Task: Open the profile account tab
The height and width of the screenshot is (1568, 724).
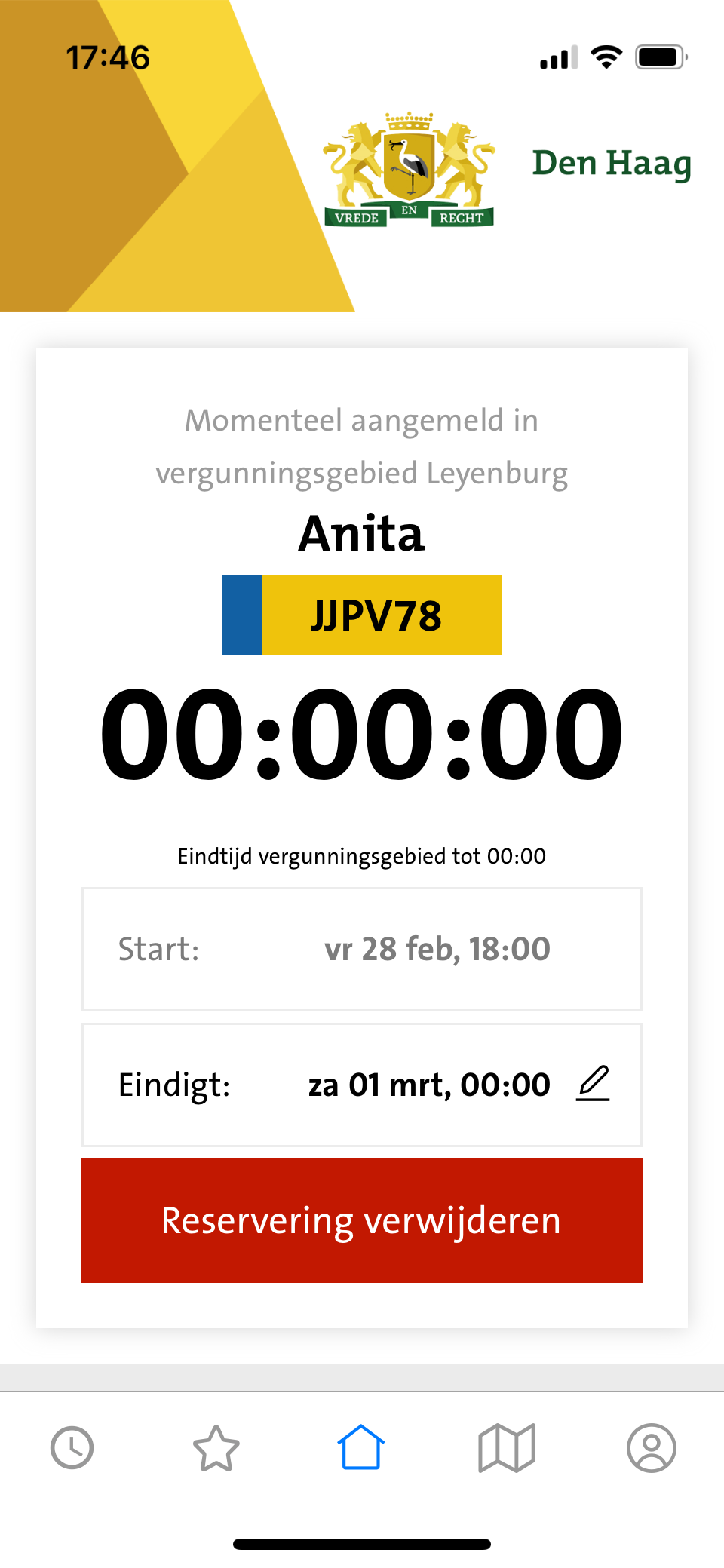Action: pyautogui.click(x=652, y=1448)
